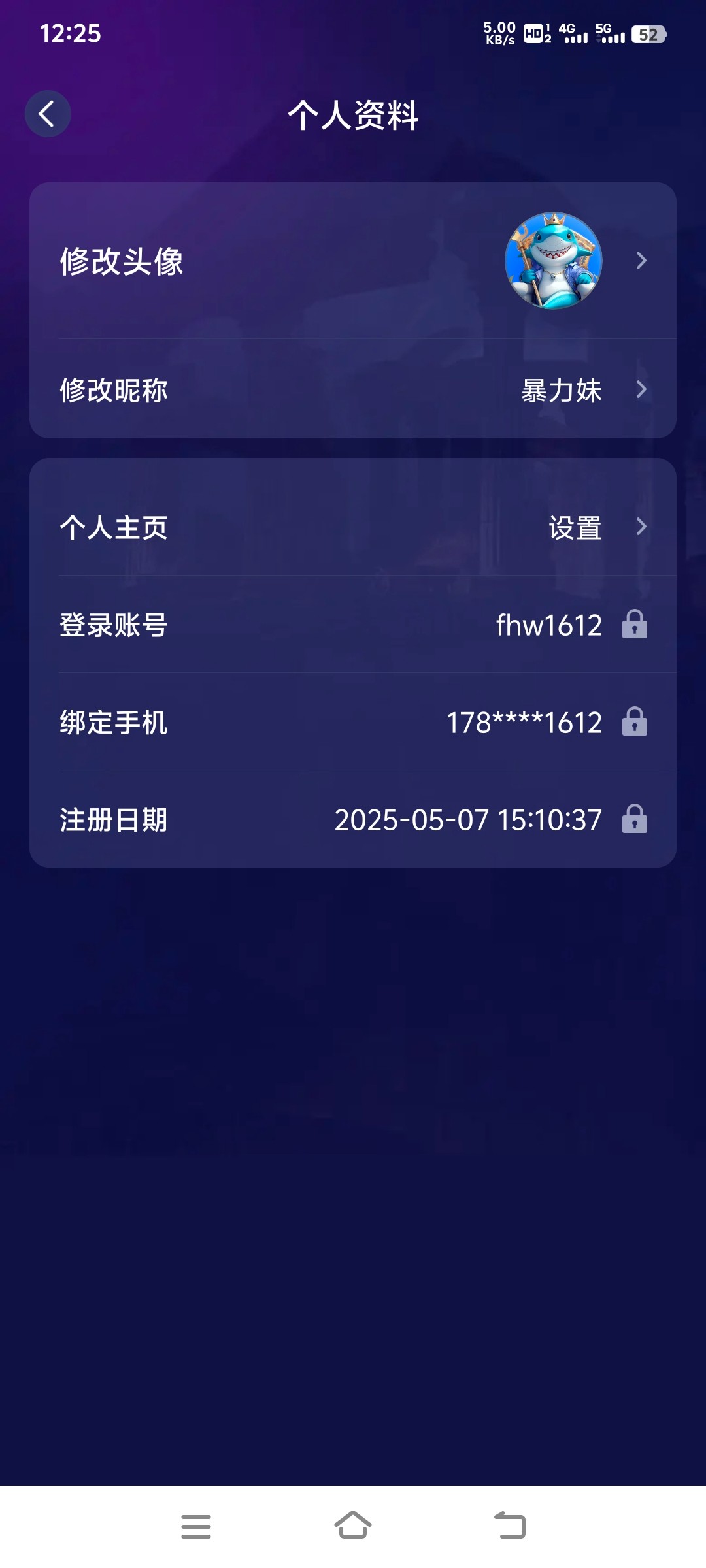Expand the 修改头像 row via its chevron
This screenshot has width=706, height=1568.
tap(643, 259)
